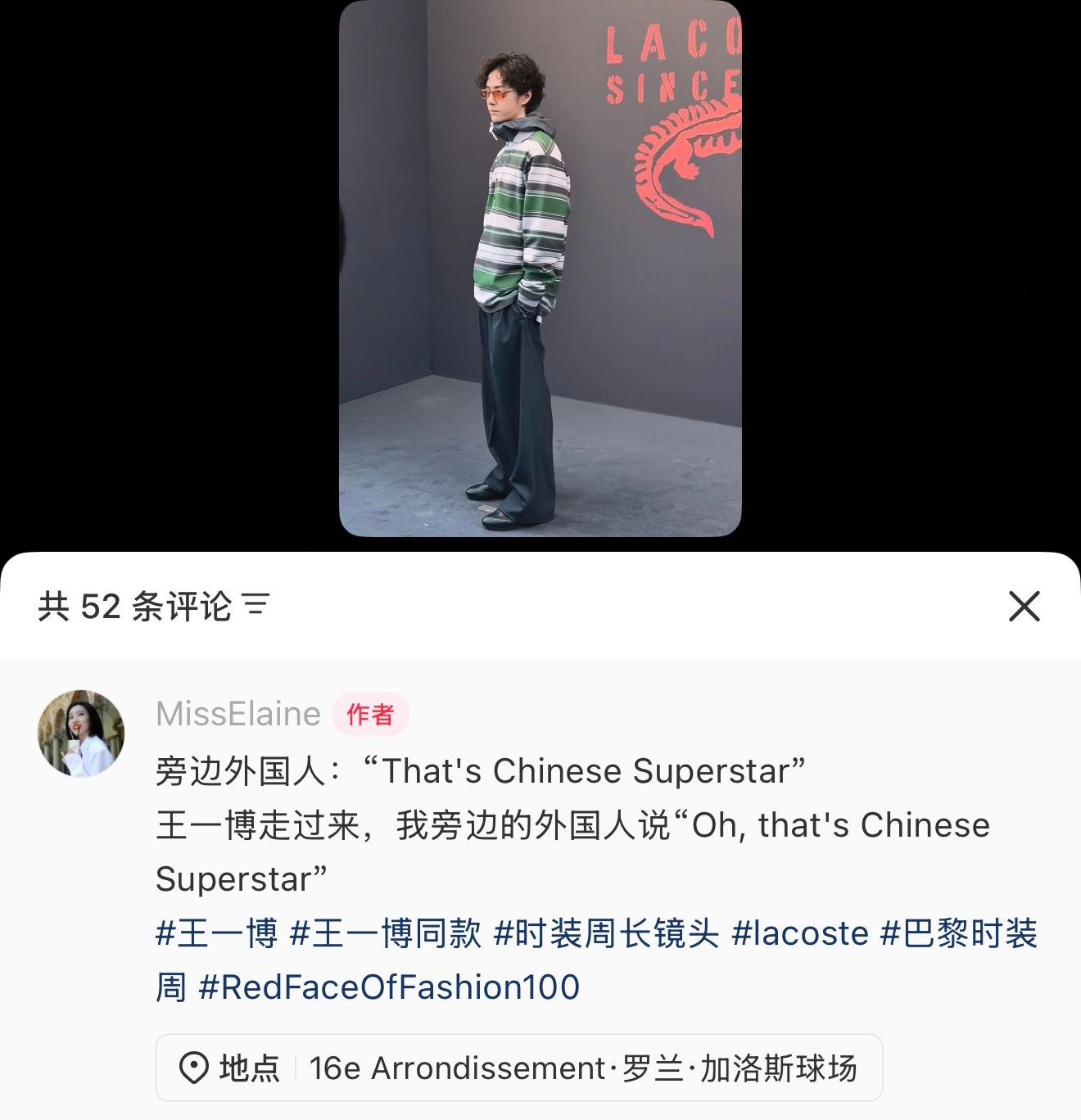Open the hashtag #巴黎时装周
The width and height of the screenshot is (1081, 1120).
[958, 933]
